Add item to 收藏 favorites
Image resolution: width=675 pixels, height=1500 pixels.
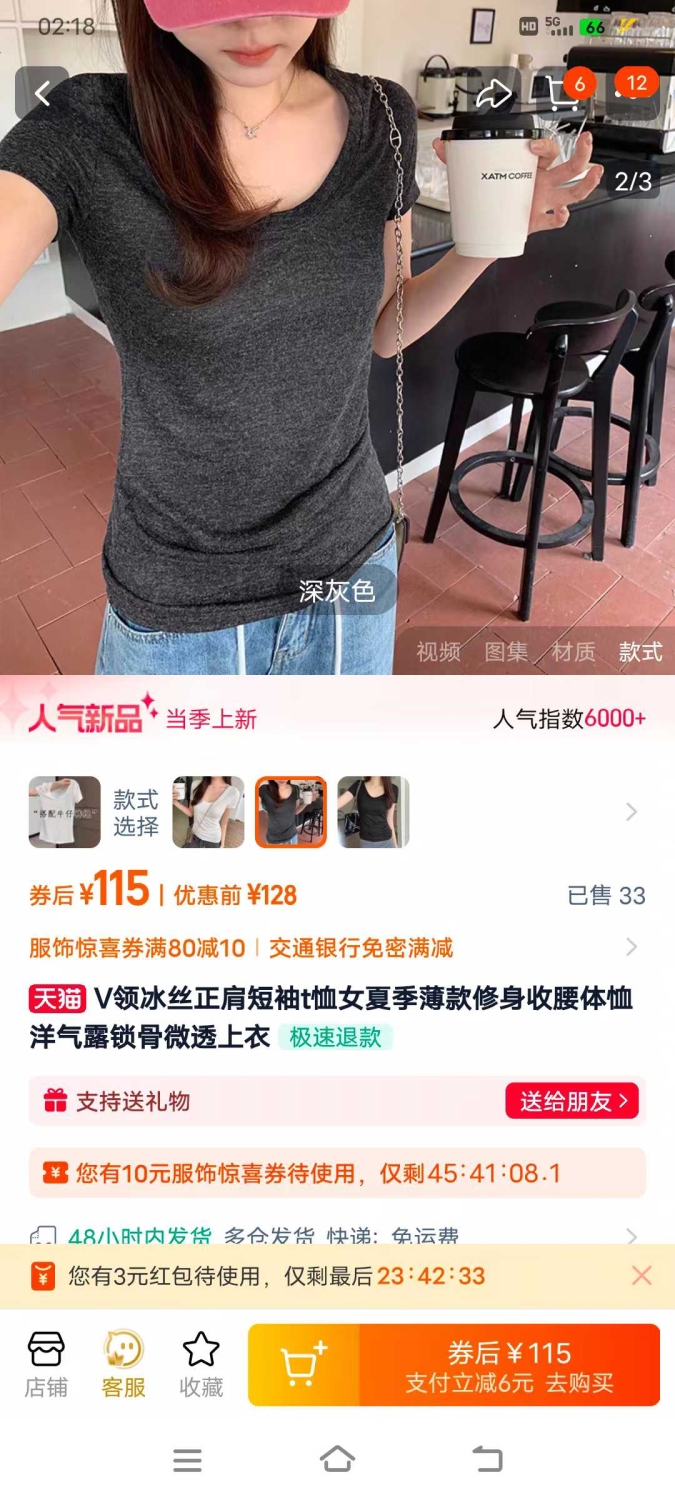click(201, 1364)
